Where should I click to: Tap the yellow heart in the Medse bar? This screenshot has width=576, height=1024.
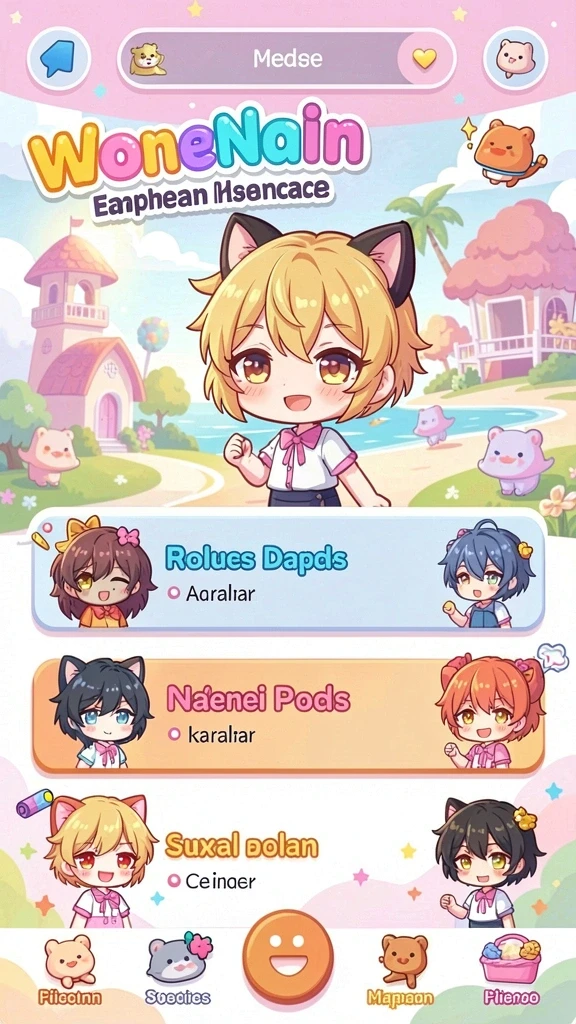[x=424, y=59]
